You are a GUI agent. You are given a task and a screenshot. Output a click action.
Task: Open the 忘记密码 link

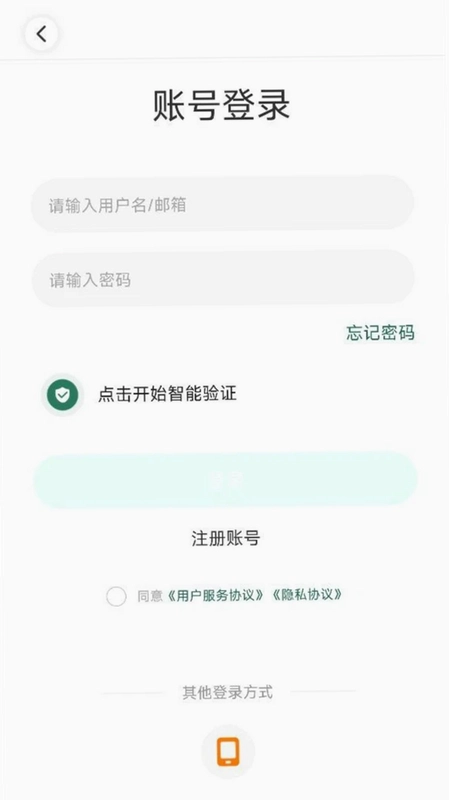pos(380,333)
